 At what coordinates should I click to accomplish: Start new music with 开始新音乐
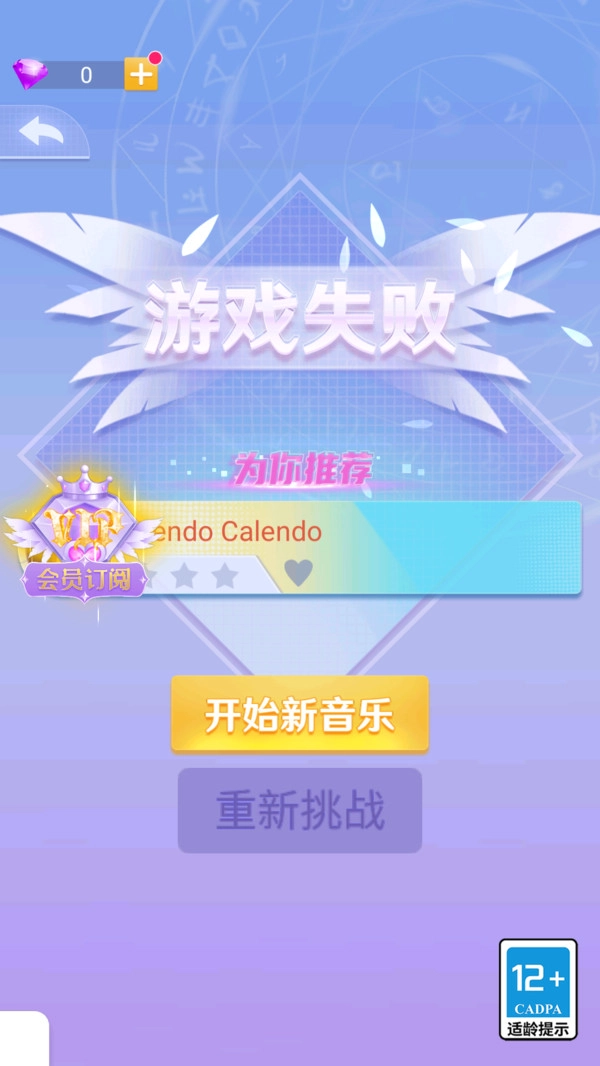(300, 715)
